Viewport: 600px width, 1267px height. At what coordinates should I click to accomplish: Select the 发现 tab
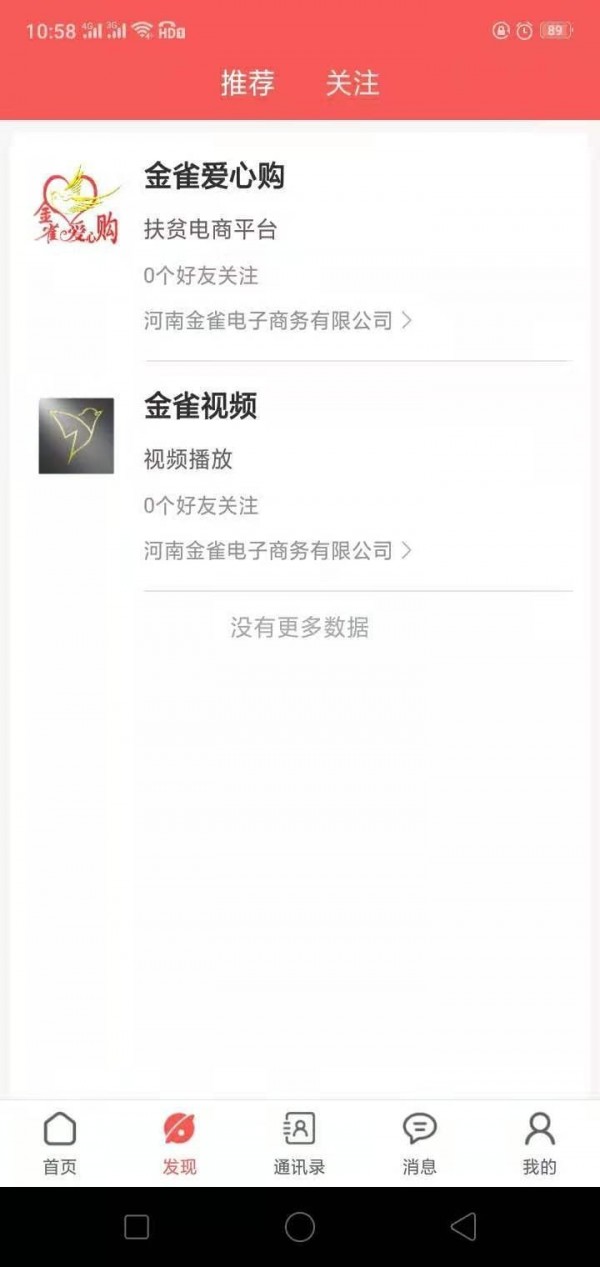point(180,1143)
